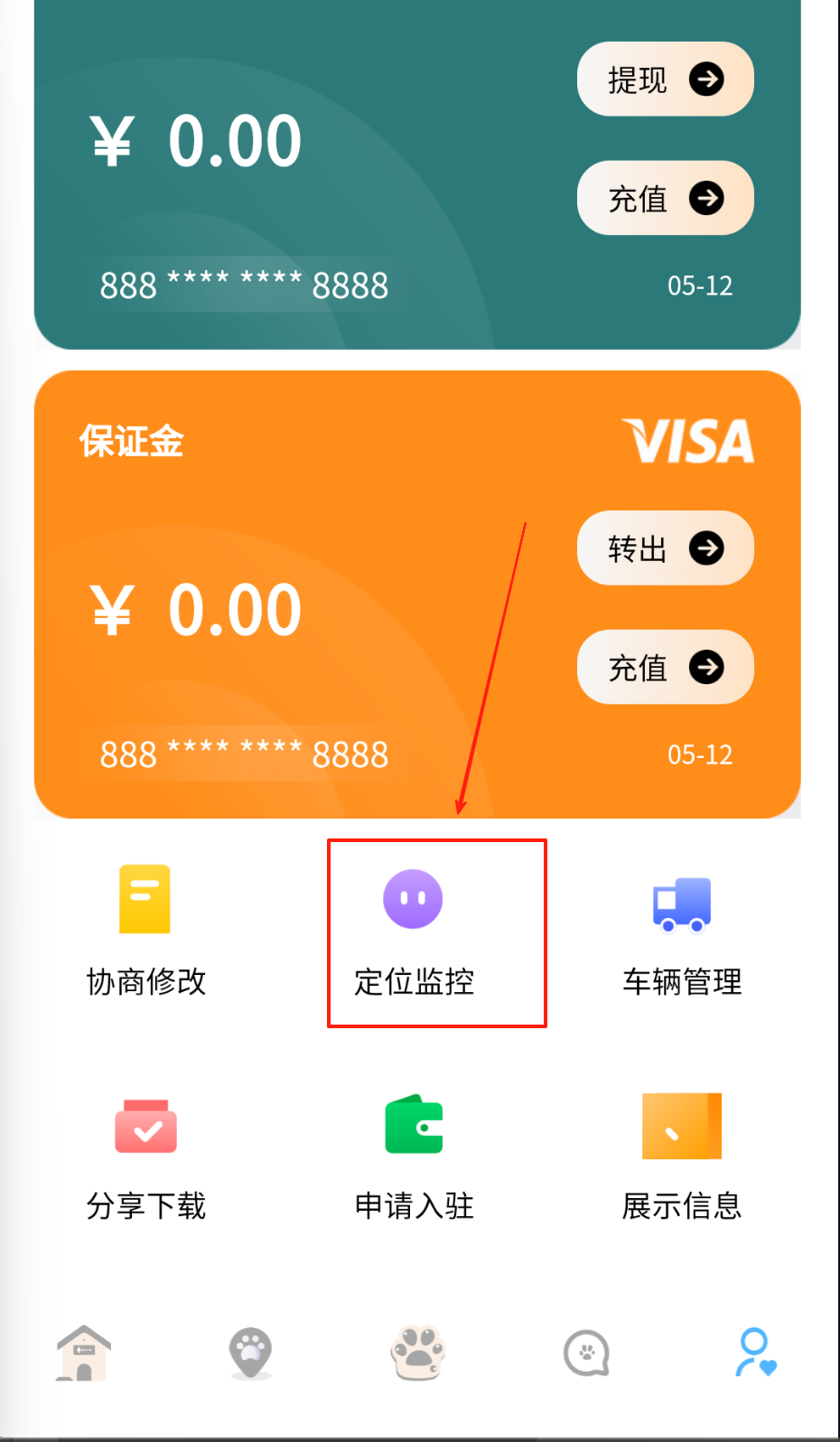Switch to the home house tab
The height and width of the screenshot is (1442, 840).
pyautogui.click(x=83, y=1353)
